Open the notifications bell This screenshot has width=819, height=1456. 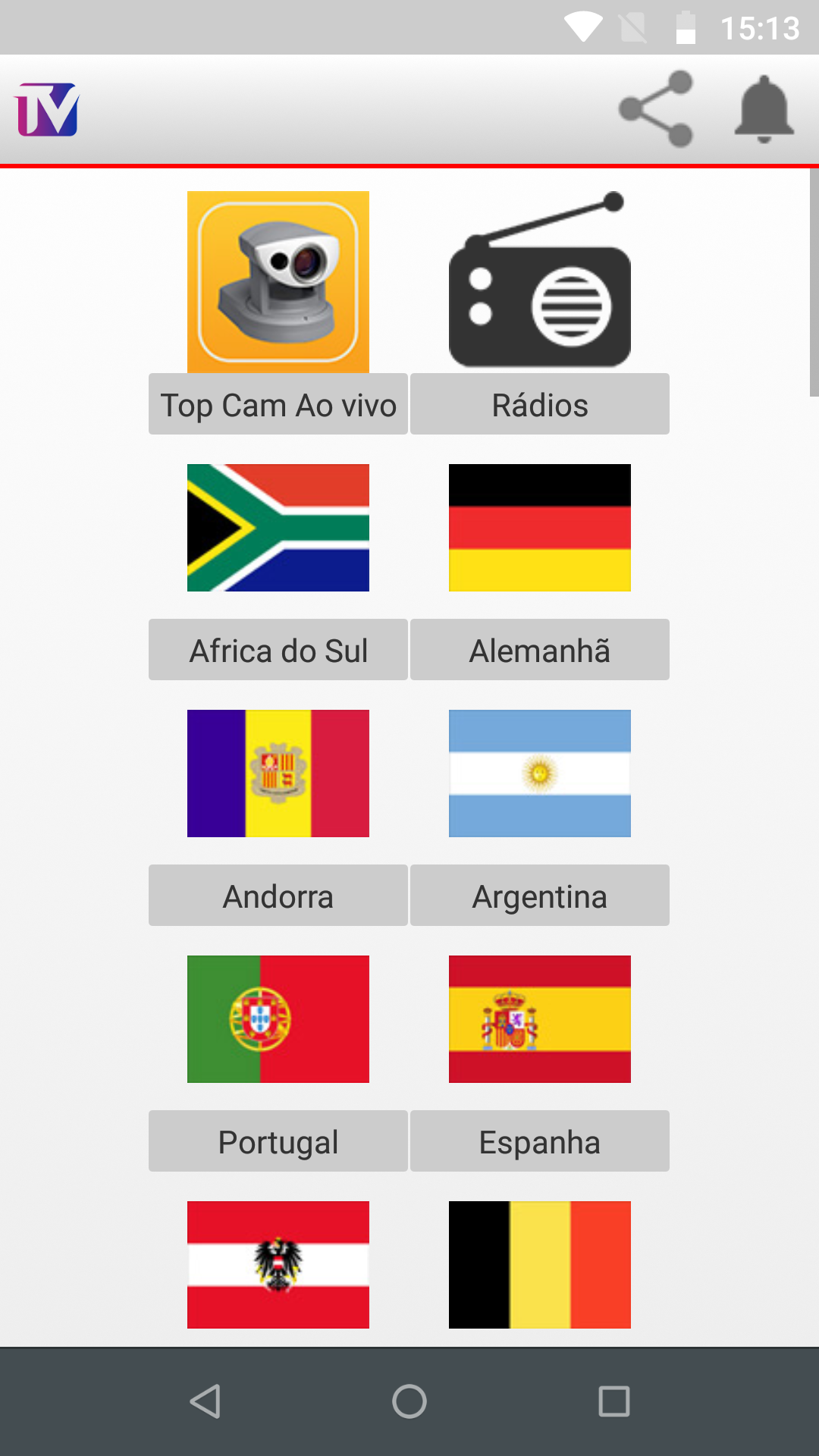click(x=764, y=109)
